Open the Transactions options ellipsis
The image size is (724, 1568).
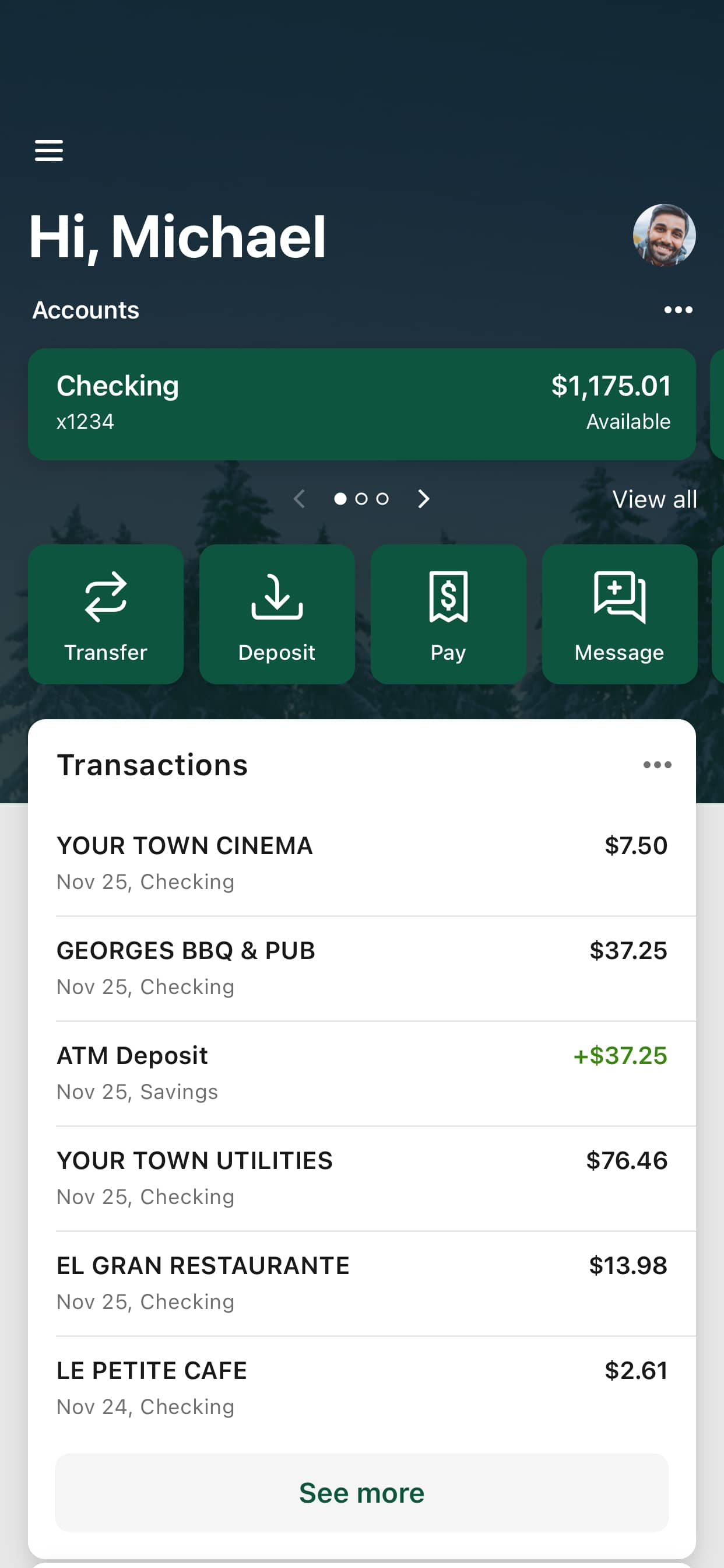[x=657, y=765]
